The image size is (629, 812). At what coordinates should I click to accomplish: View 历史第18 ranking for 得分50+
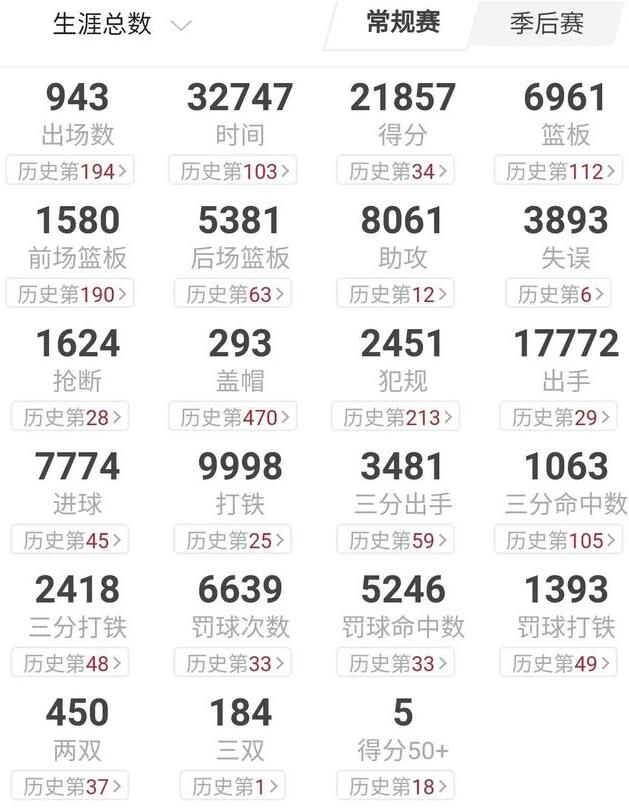397,786
